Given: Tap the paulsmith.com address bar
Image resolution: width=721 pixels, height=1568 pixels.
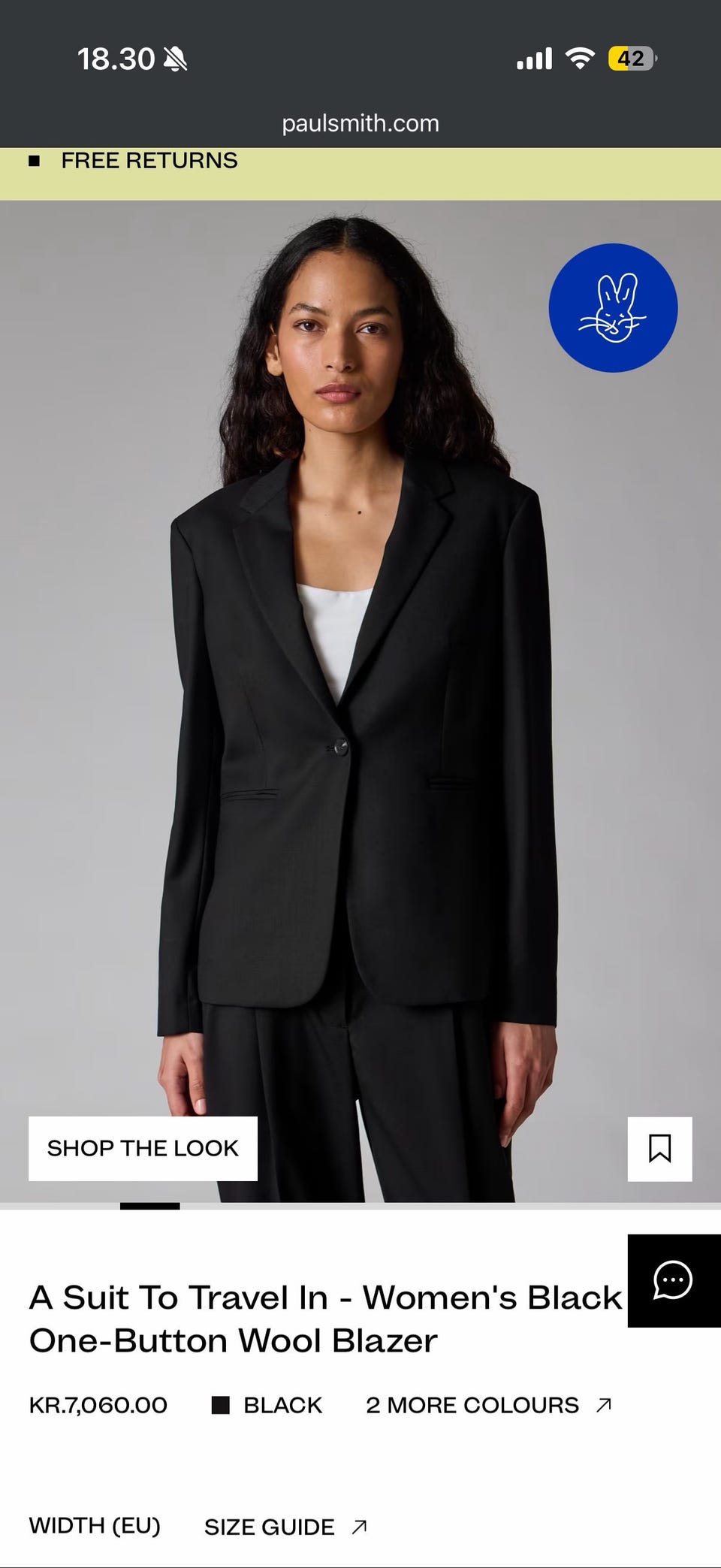Looking at the screenshot, I should click(360, 123).
